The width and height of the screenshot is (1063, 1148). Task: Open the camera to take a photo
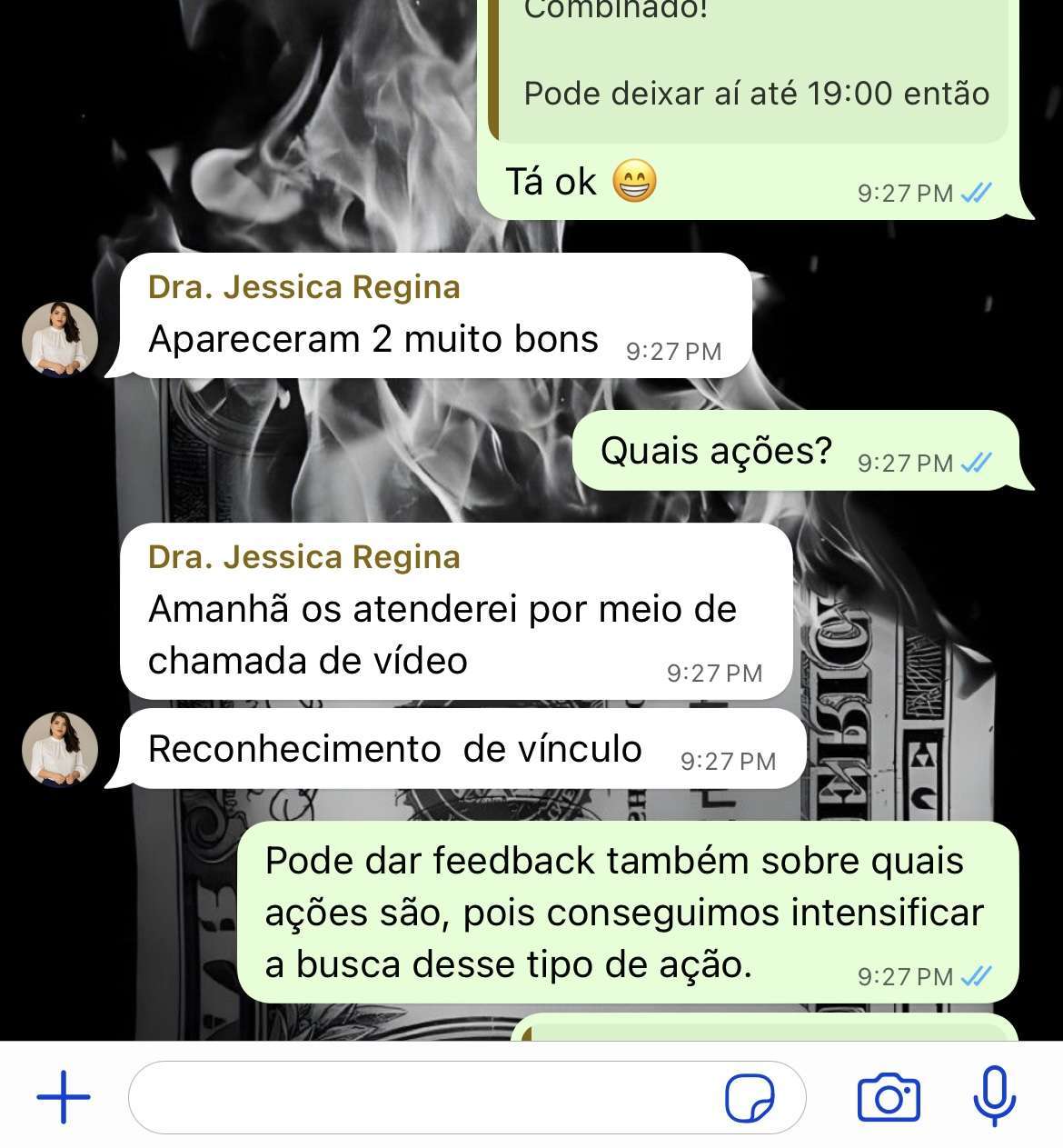(888, 1096)
